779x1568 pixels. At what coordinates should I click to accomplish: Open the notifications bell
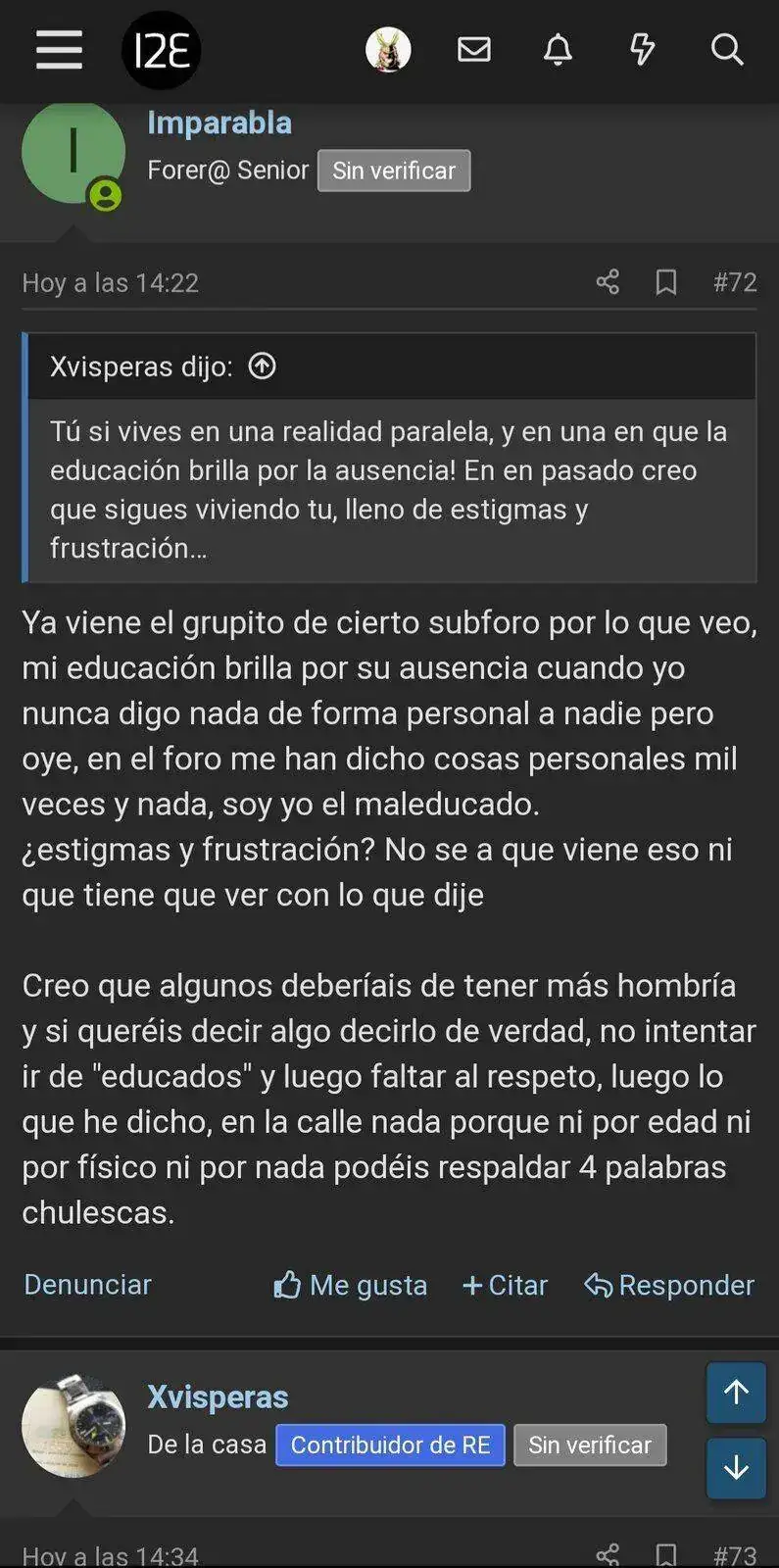[558, 49]
